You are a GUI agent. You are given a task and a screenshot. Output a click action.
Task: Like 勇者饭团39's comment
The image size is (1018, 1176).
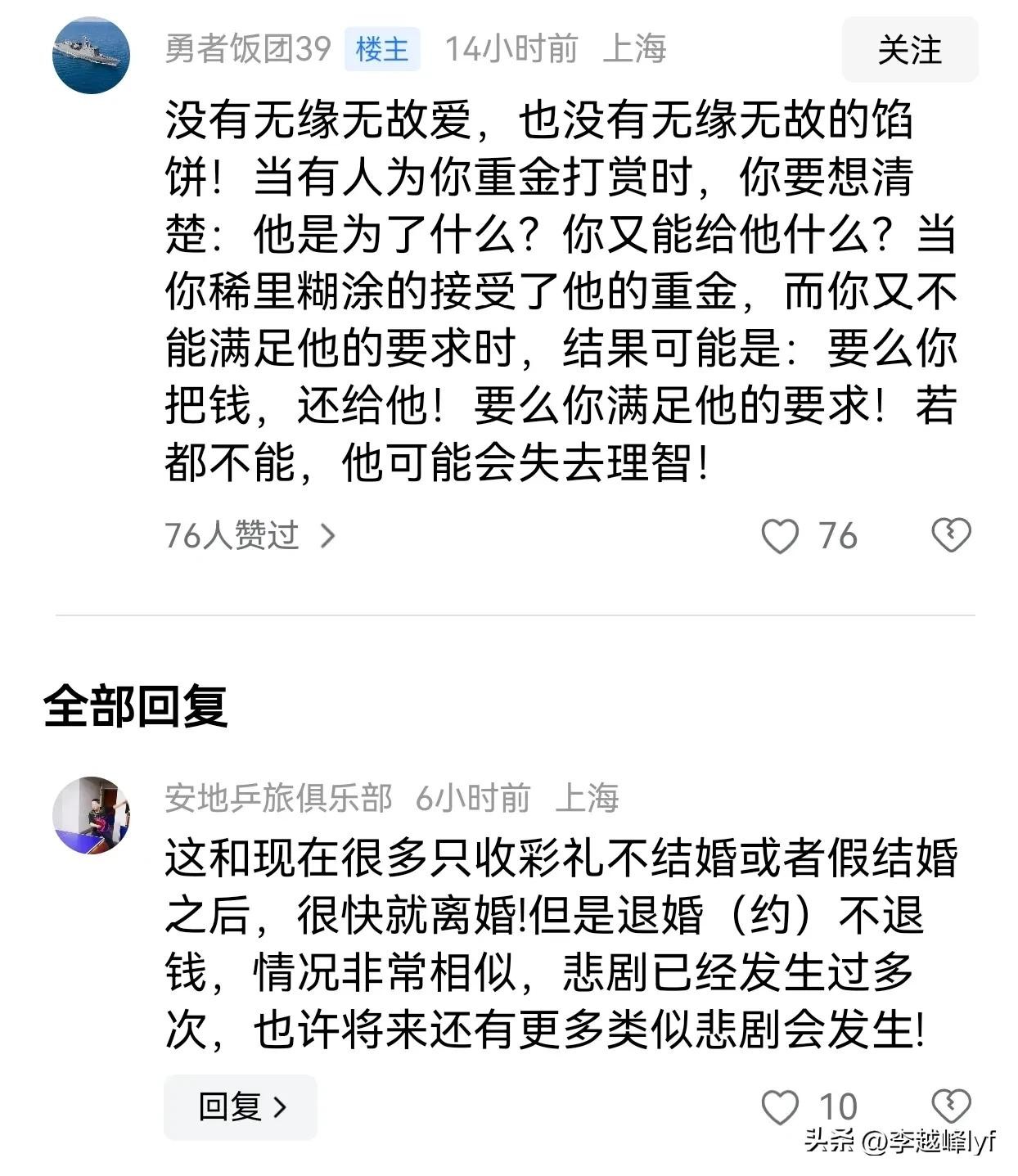(780, 536)
